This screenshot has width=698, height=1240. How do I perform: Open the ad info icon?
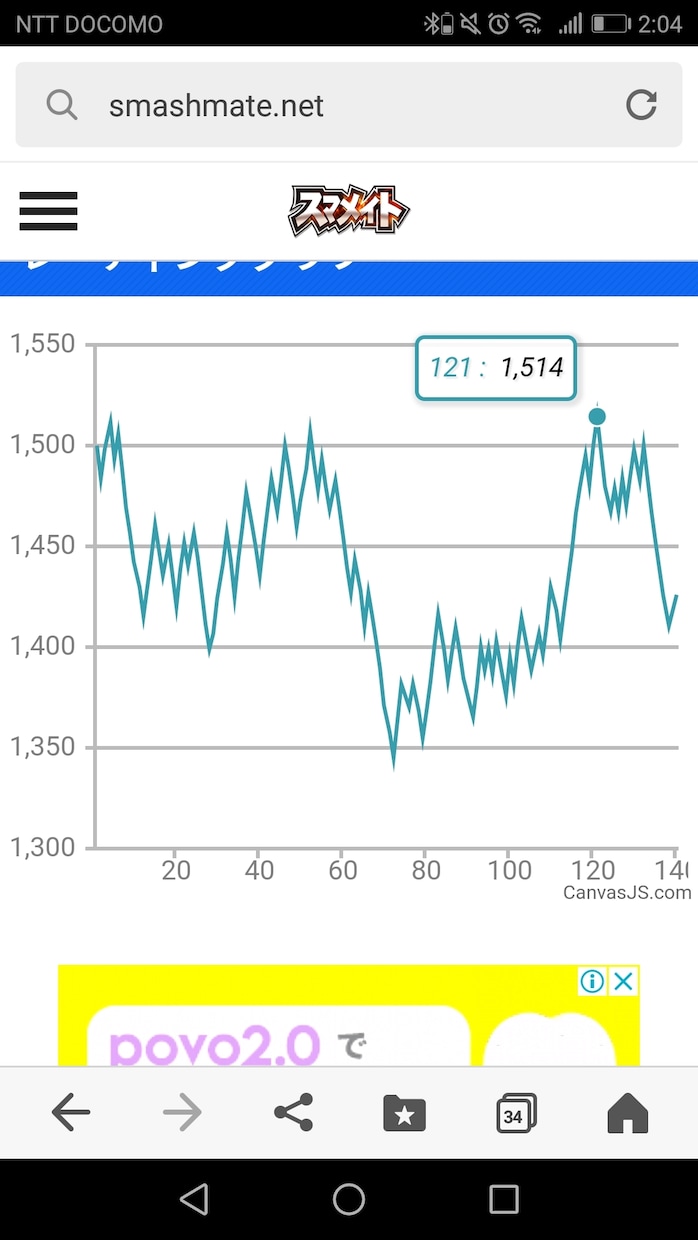[593, 981]
